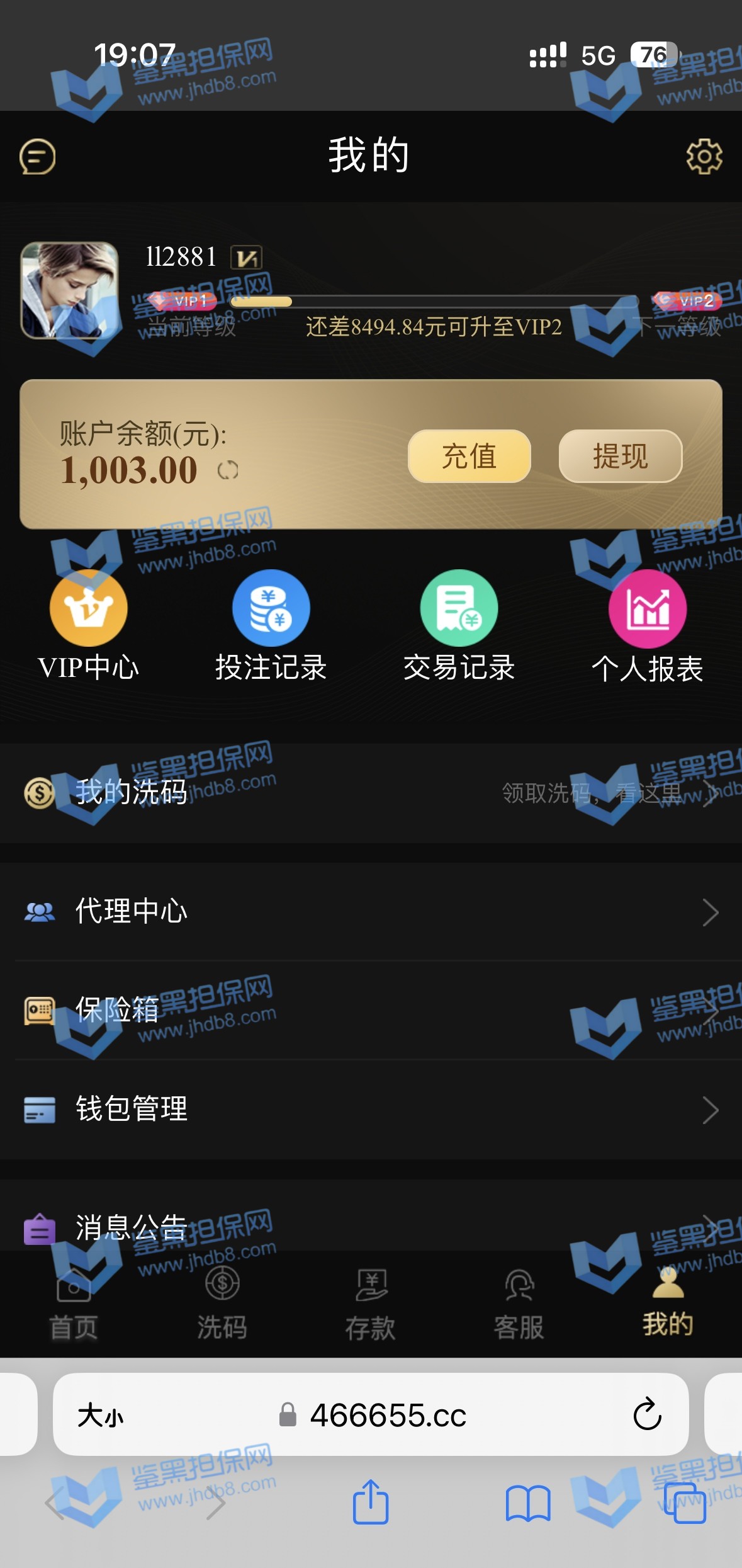
Task: Open 钱包管理 wallet management
Action: point(371,1110)
